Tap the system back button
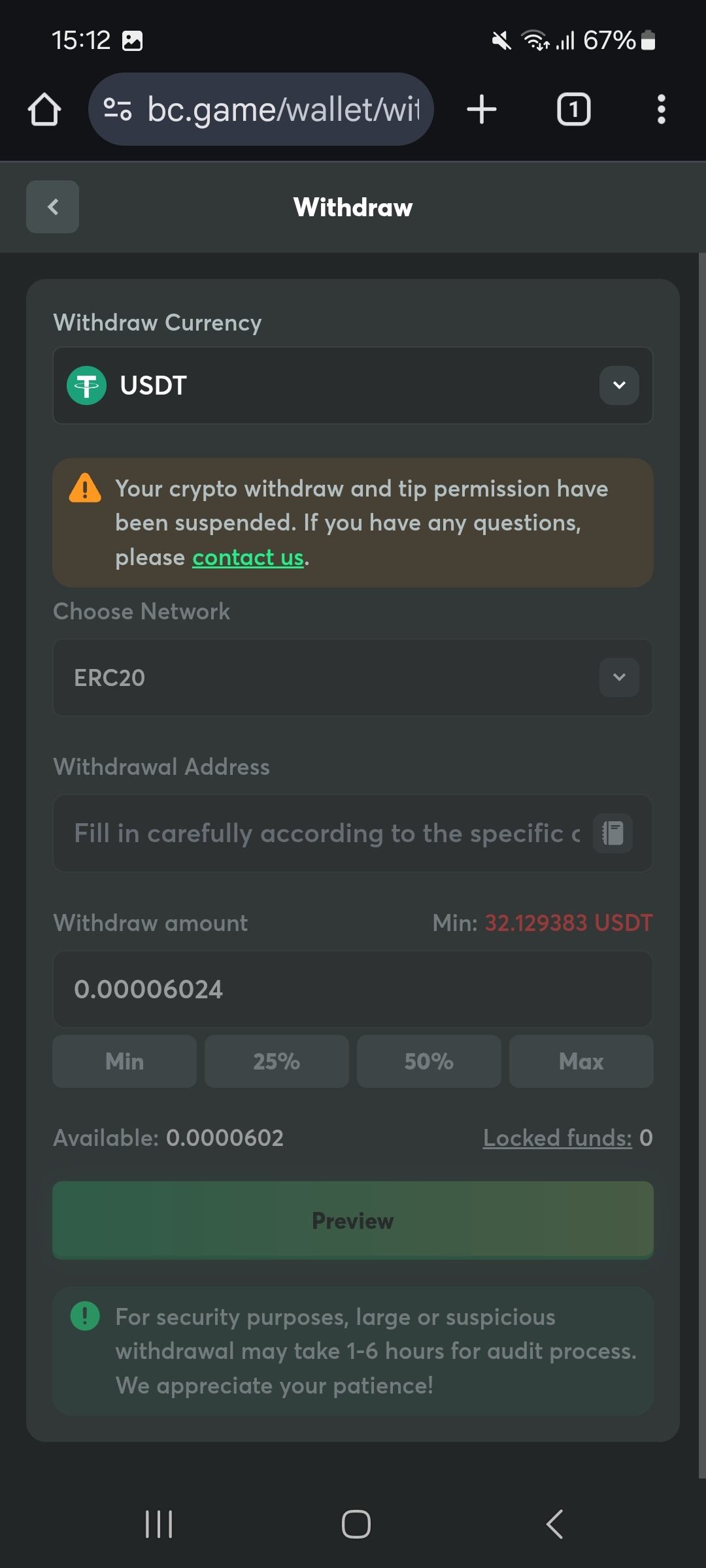The image size is (706, 1568). pos(554,1524)
